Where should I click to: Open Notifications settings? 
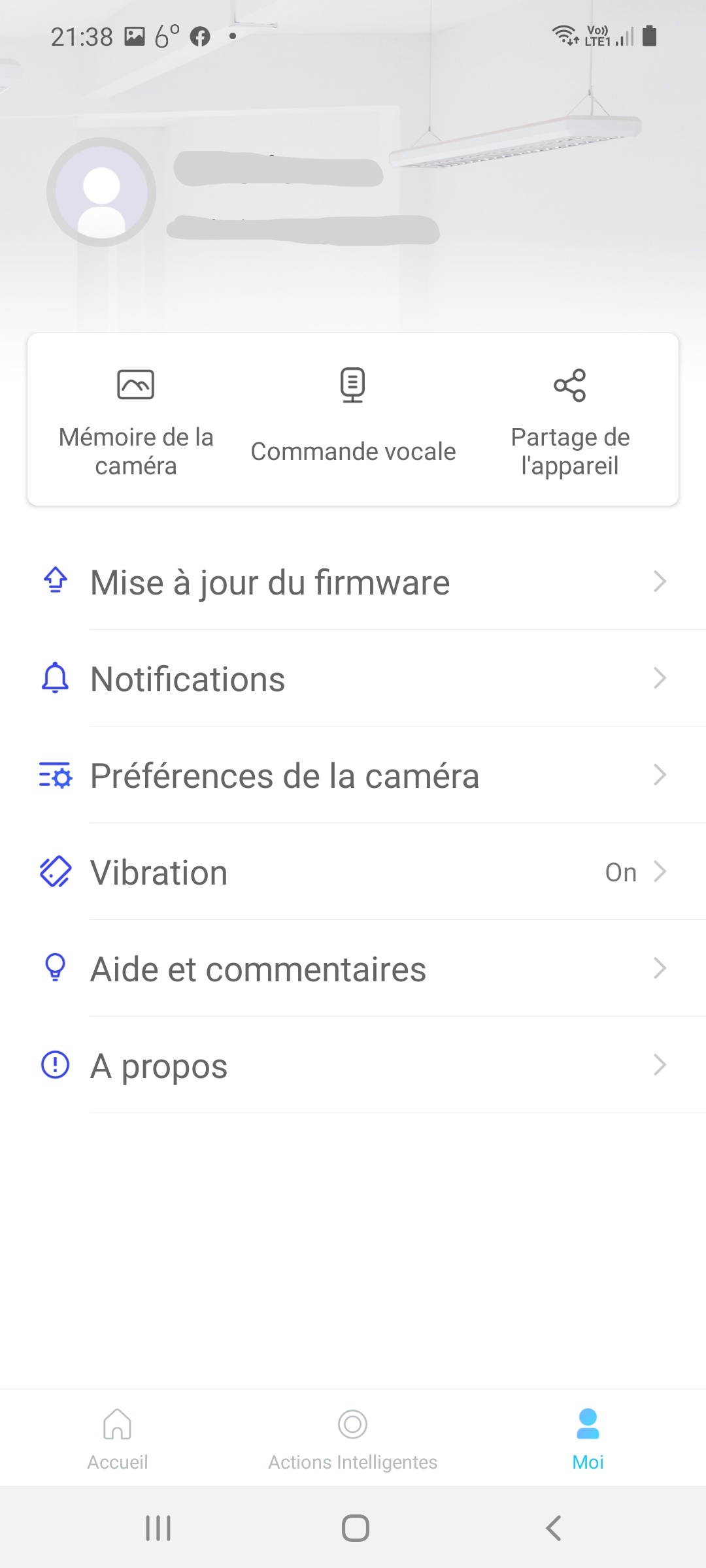pyautogui.click(x=353, y=678)
